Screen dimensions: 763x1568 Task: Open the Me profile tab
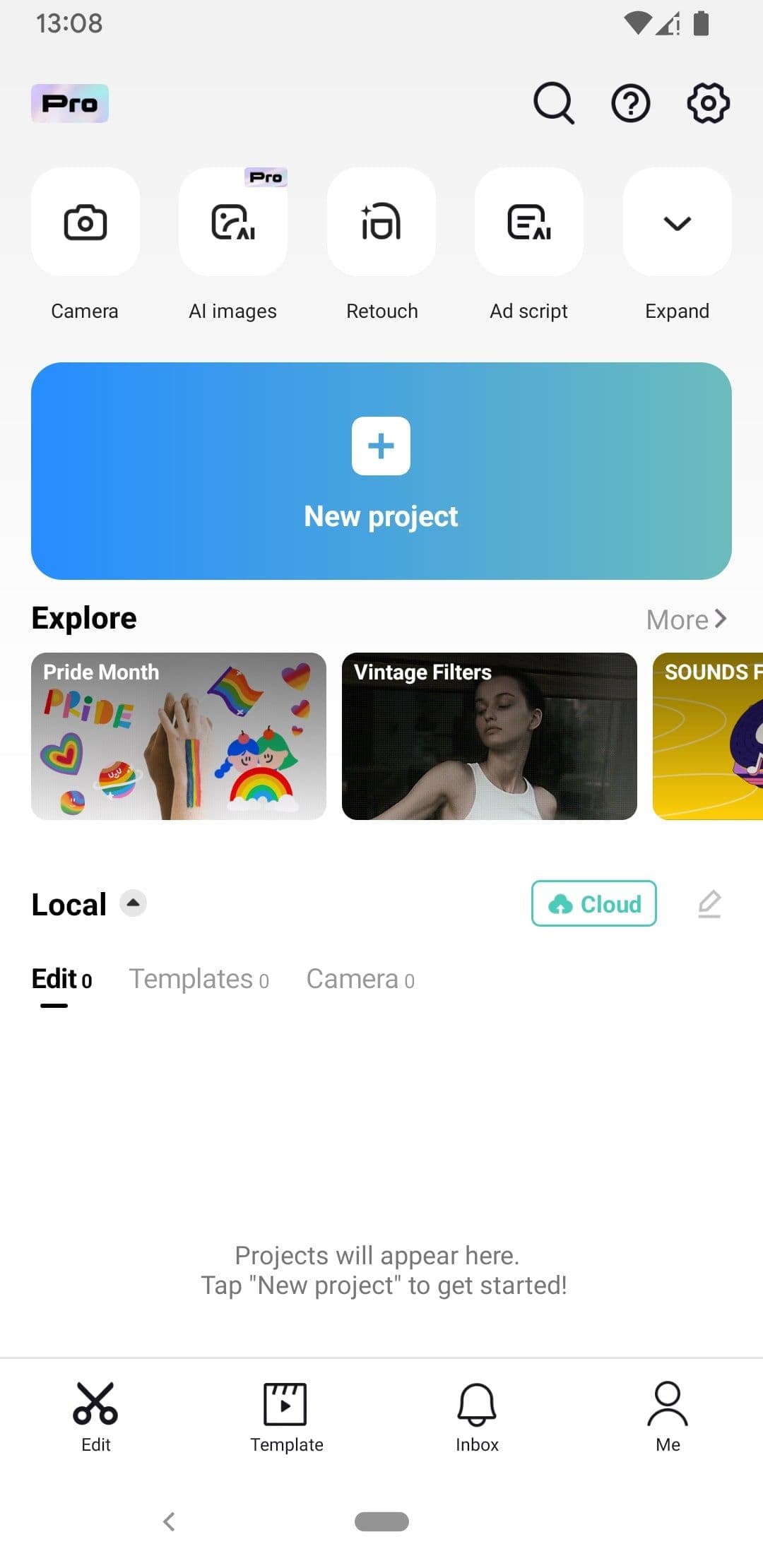point(668,1416)
